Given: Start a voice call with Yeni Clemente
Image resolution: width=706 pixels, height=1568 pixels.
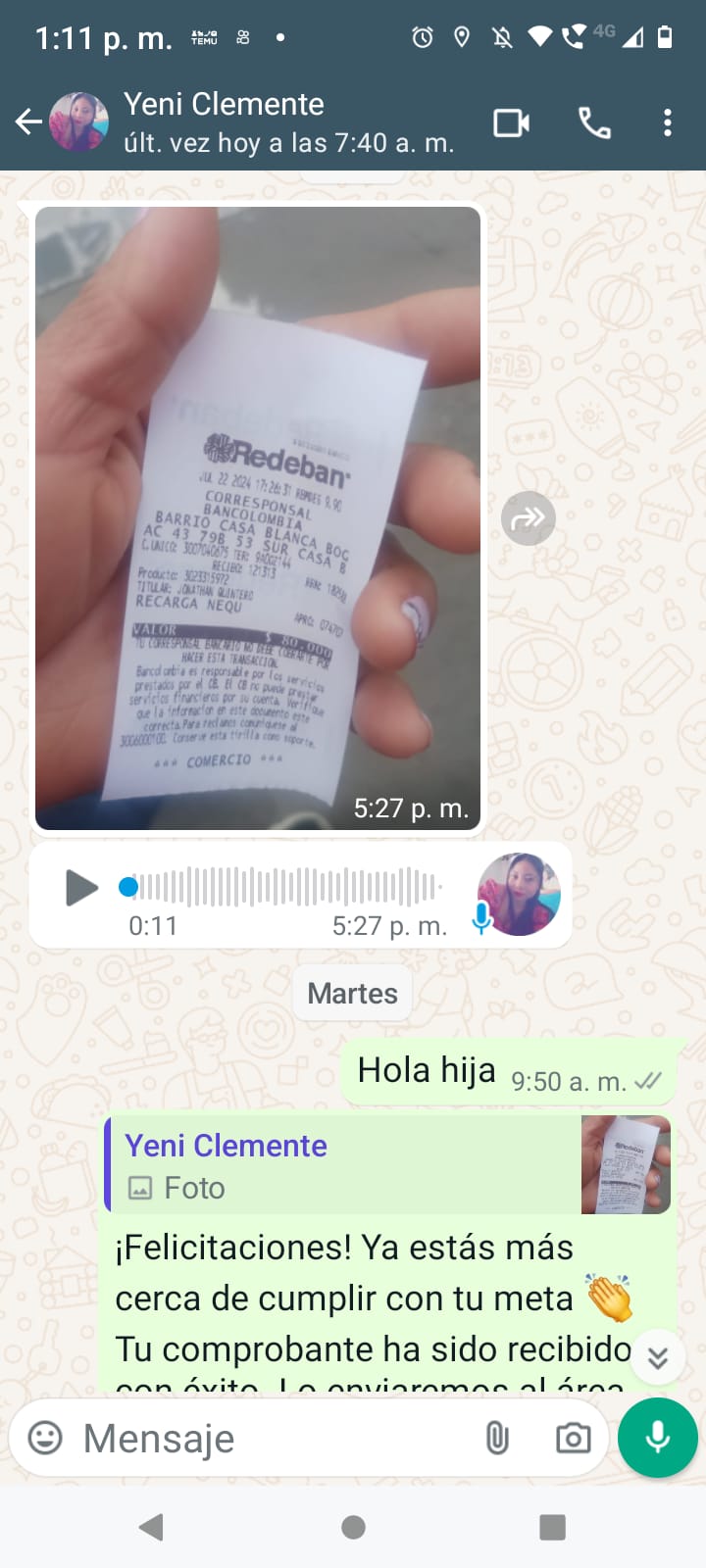Looking at the screenshot, I should tap(594, 123).
